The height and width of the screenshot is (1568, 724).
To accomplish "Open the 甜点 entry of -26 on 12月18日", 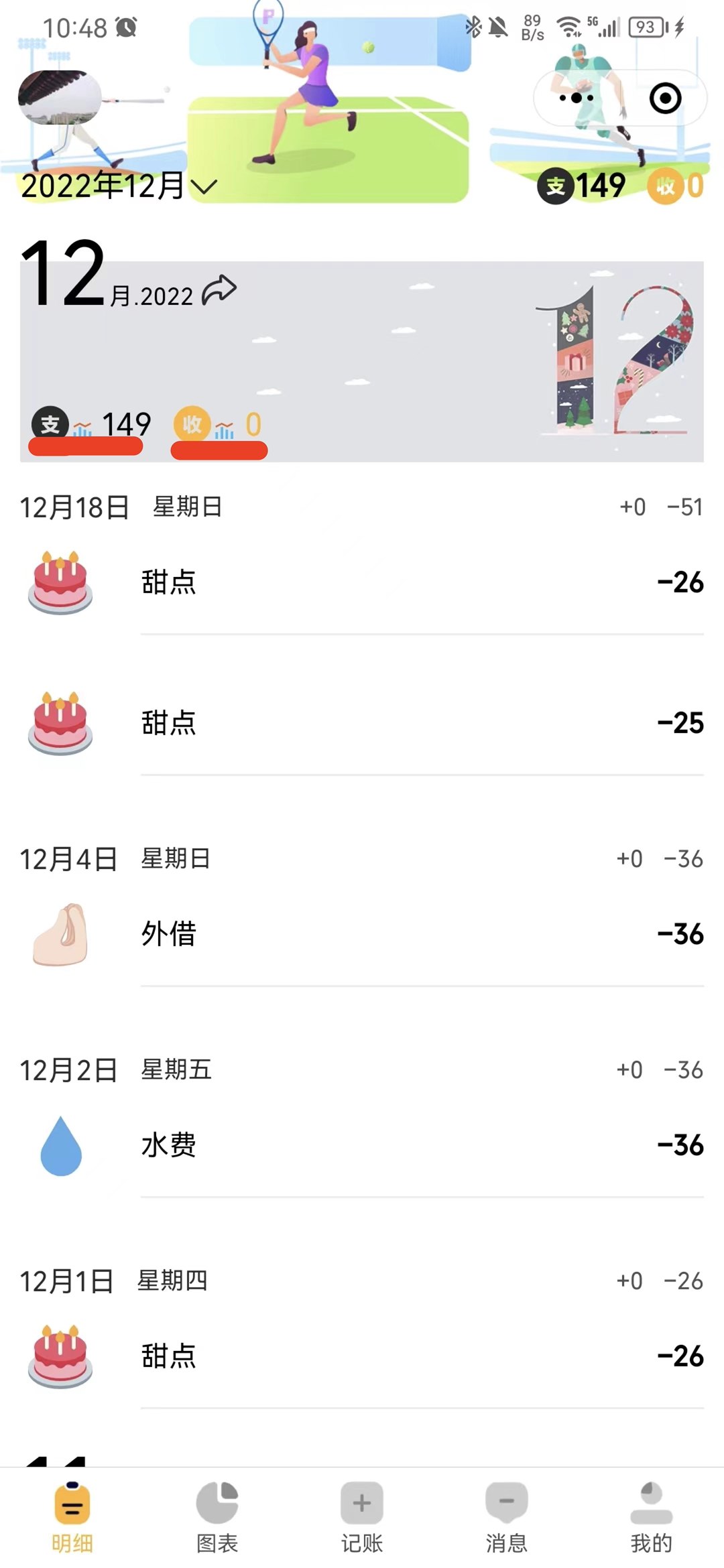I will pos(422,582).
